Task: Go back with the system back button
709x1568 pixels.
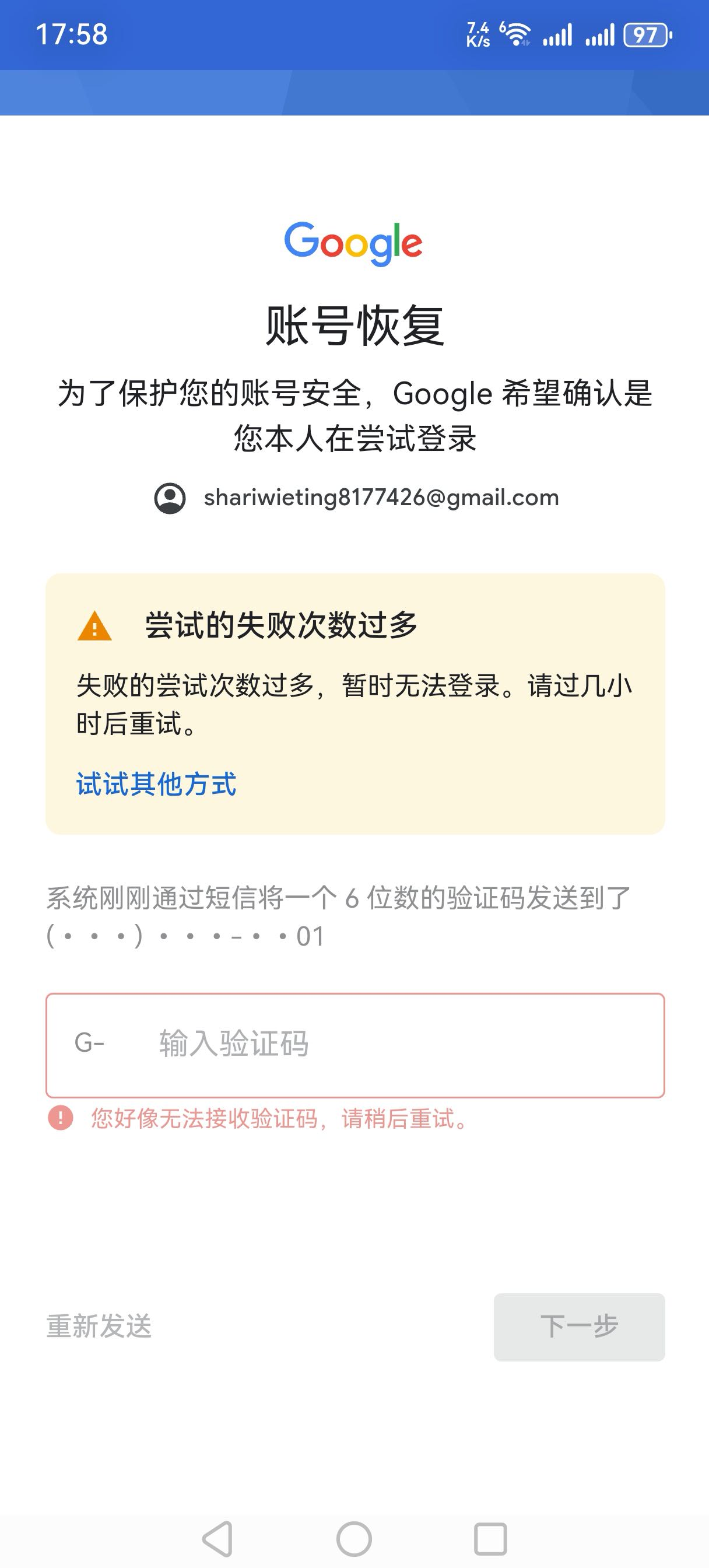Action: coord(218,1539)
